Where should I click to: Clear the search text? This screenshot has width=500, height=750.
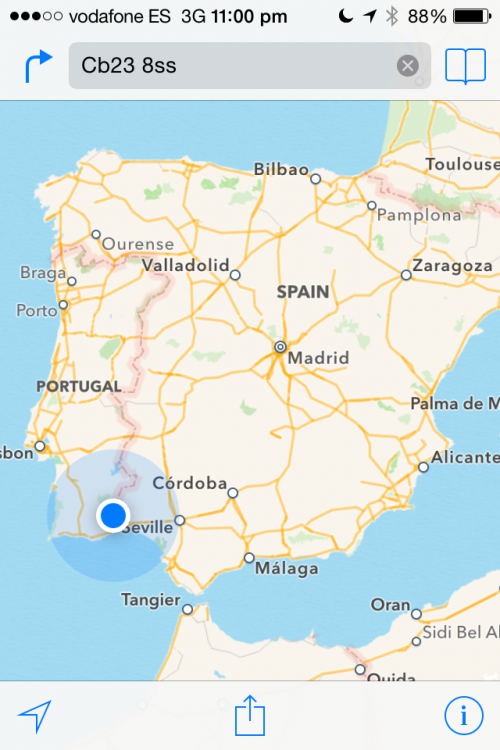408,66
